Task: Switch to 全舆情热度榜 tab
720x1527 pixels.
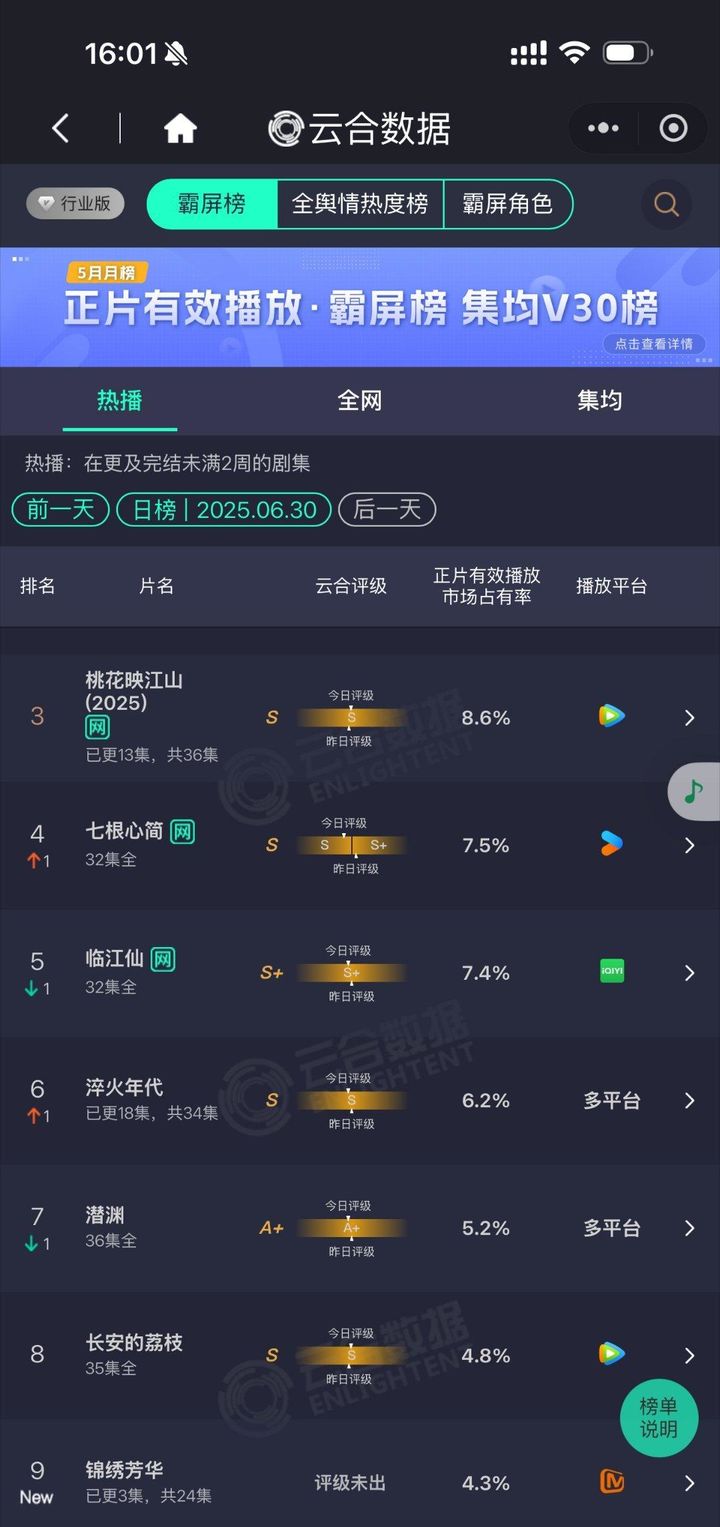Action: [x=360, y=204]
